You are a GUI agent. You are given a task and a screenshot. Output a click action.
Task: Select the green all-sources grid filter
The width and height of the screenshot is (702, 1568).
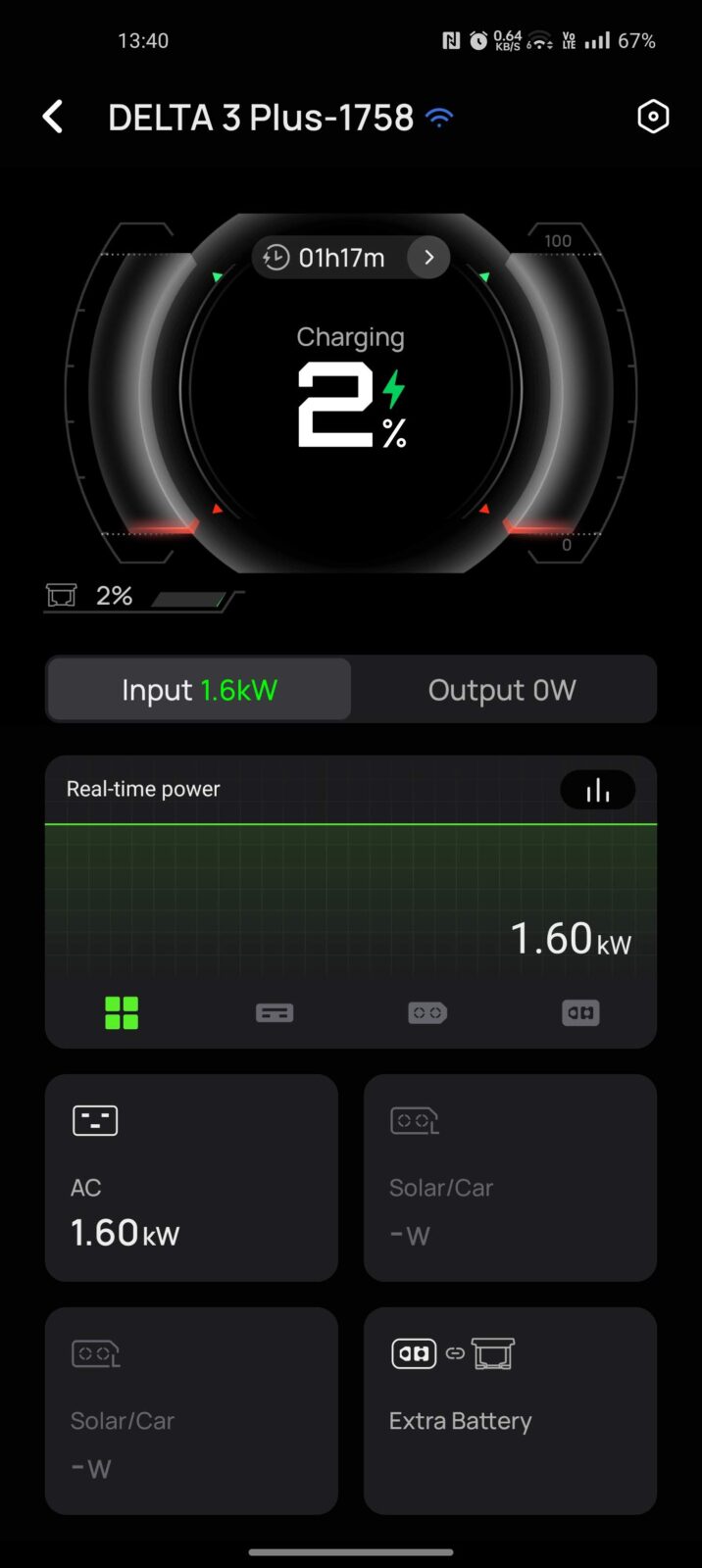coord(122,1013)
